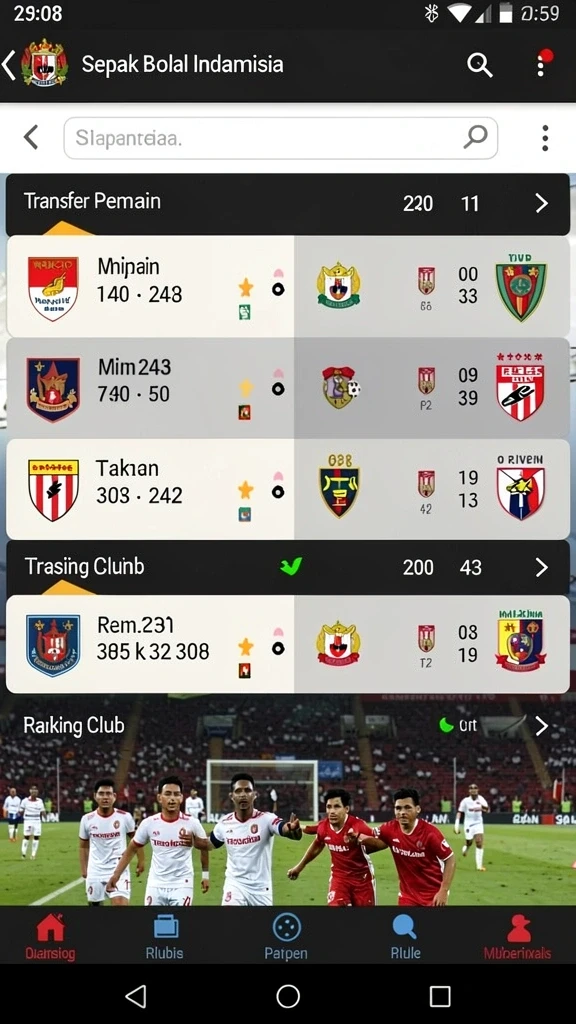Switch to the Patpen tab
Image resolution: width=576 pixels, height=1024 pixels.
click(286, 936)
